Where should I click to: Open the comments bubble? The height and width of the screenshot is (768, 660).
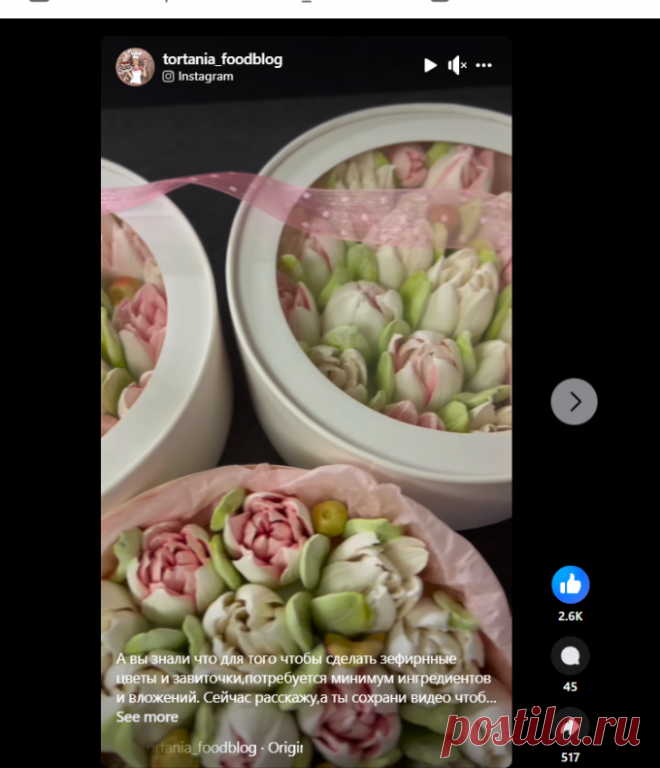(x=570, y=656)
